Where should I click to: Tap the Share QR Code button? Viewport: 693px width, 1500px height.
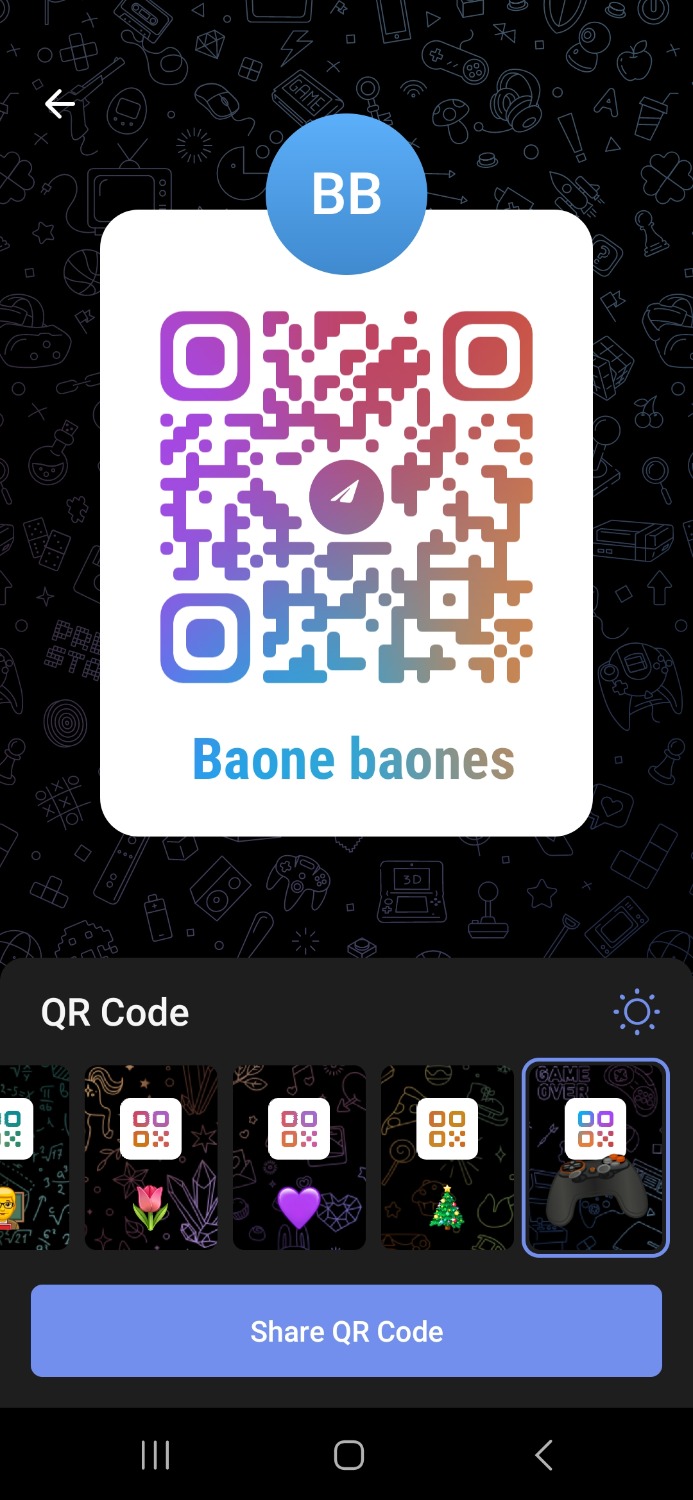pyautogui.click(x=346, y=1331)
